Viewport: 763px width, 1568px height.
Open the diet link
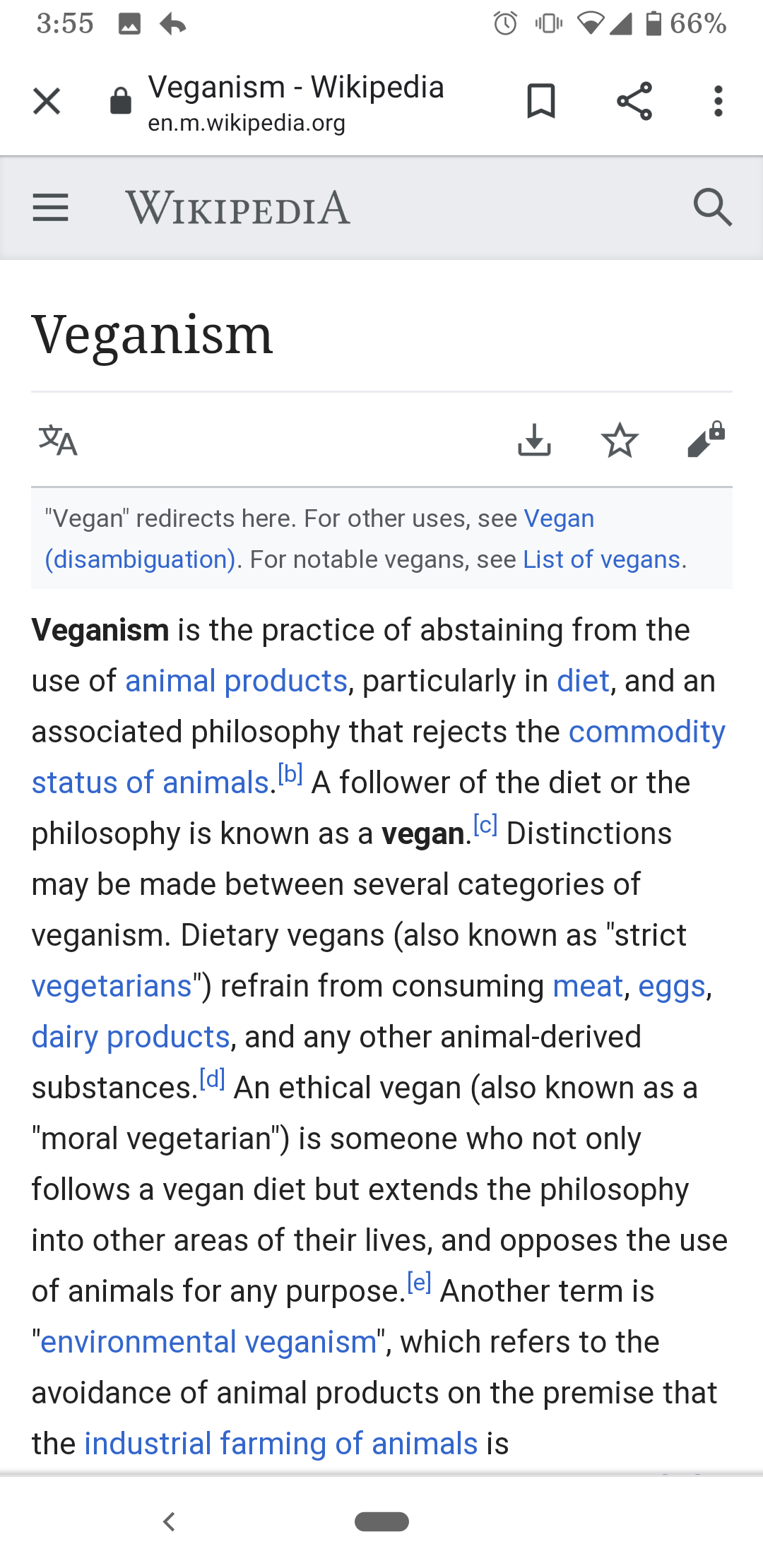click(583, 682)
